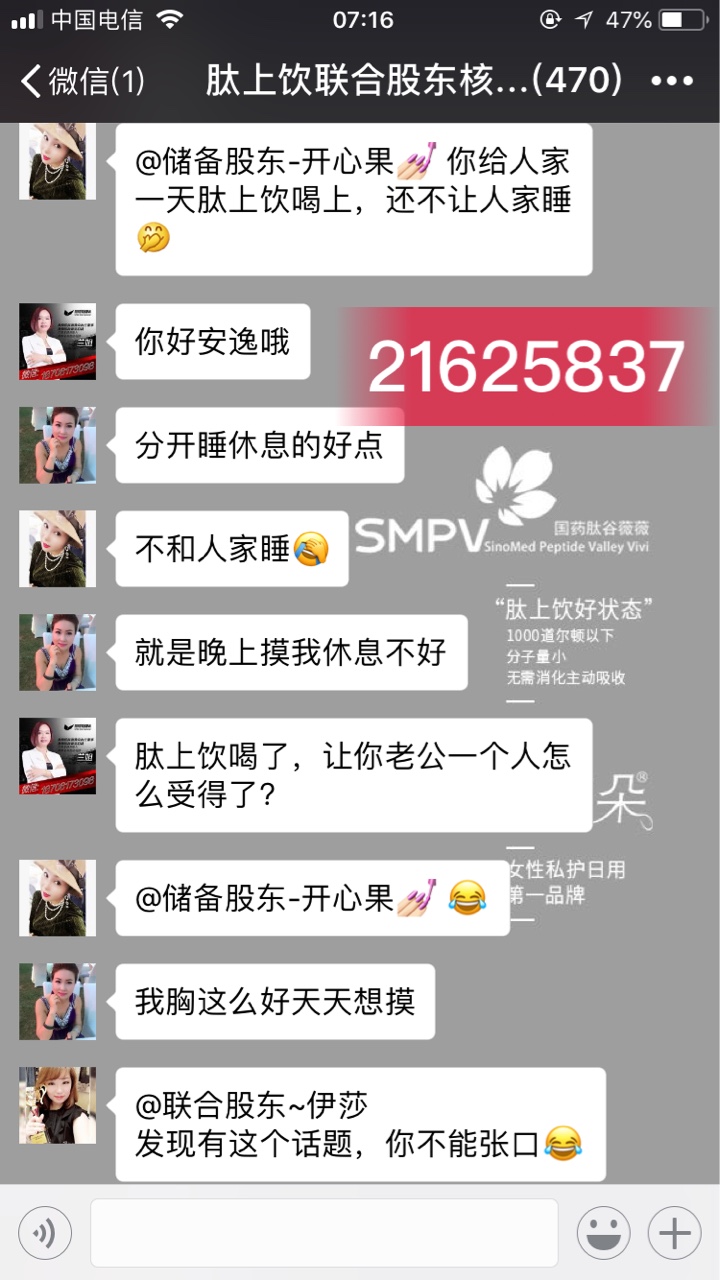
Task: Open the emoji sticker panel
Action: (x=603, y=1233)
